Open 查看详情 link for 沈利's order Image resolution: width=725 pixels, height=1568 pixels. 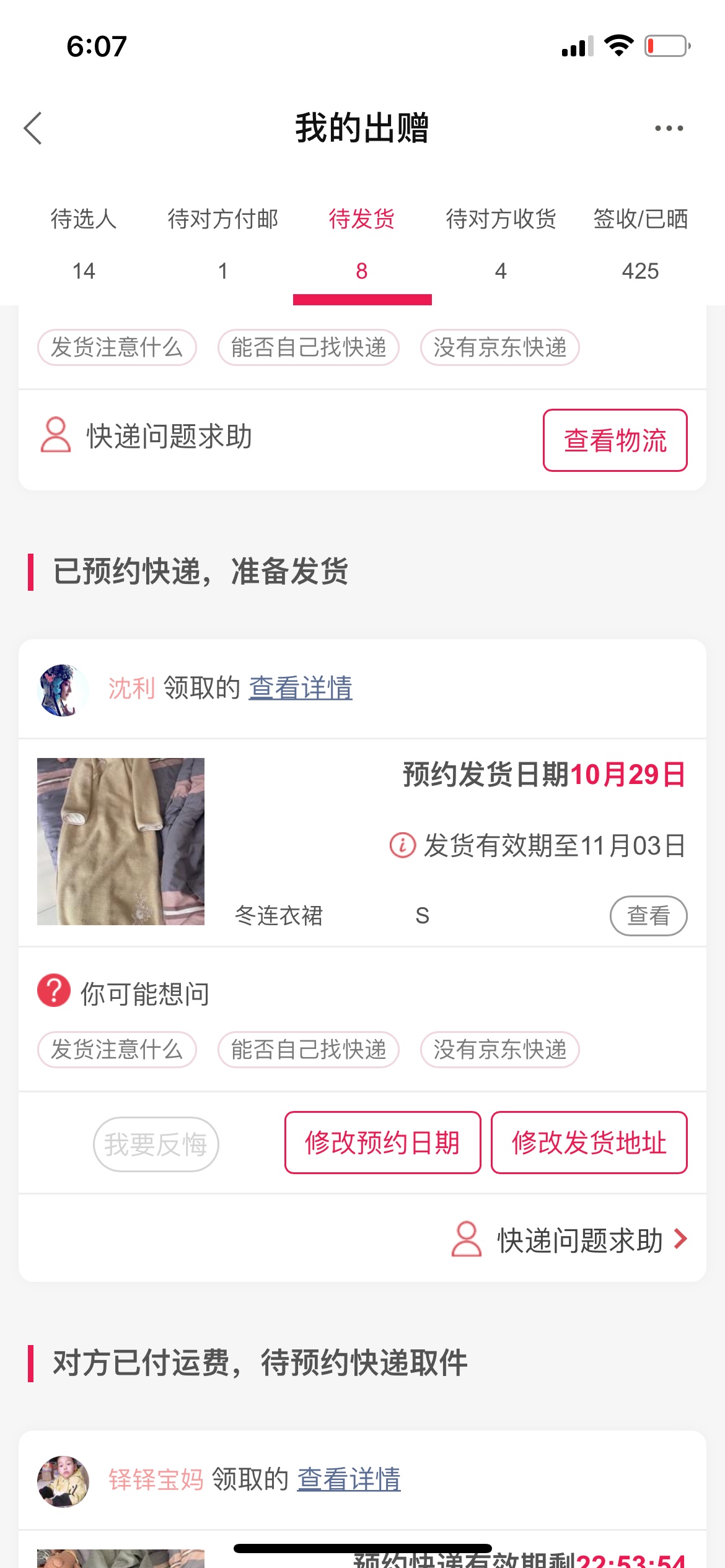tap(301, 688)
